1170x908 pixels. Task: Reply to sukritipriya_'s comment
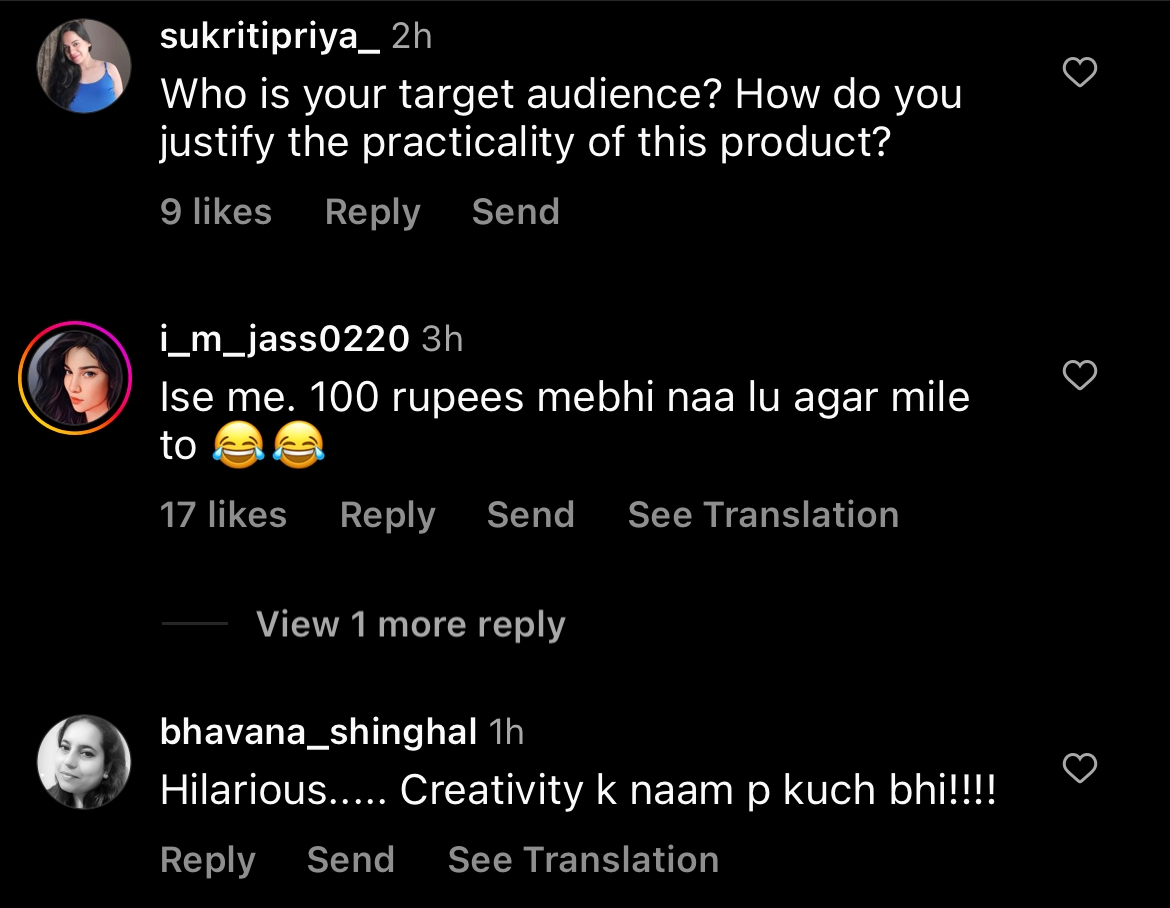[x=372, y=212]
